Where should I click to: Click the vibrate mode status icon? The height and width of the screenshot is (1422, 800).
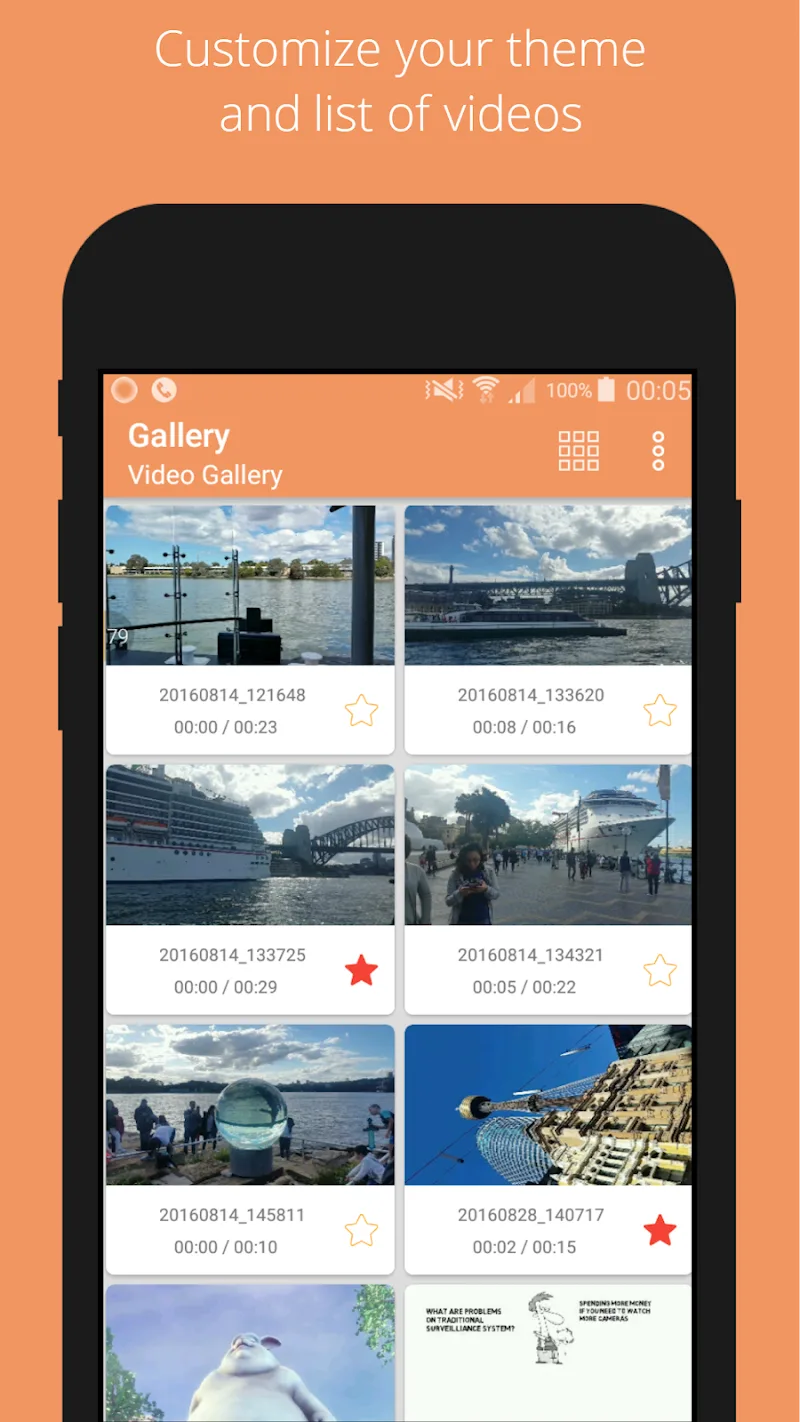443,390
